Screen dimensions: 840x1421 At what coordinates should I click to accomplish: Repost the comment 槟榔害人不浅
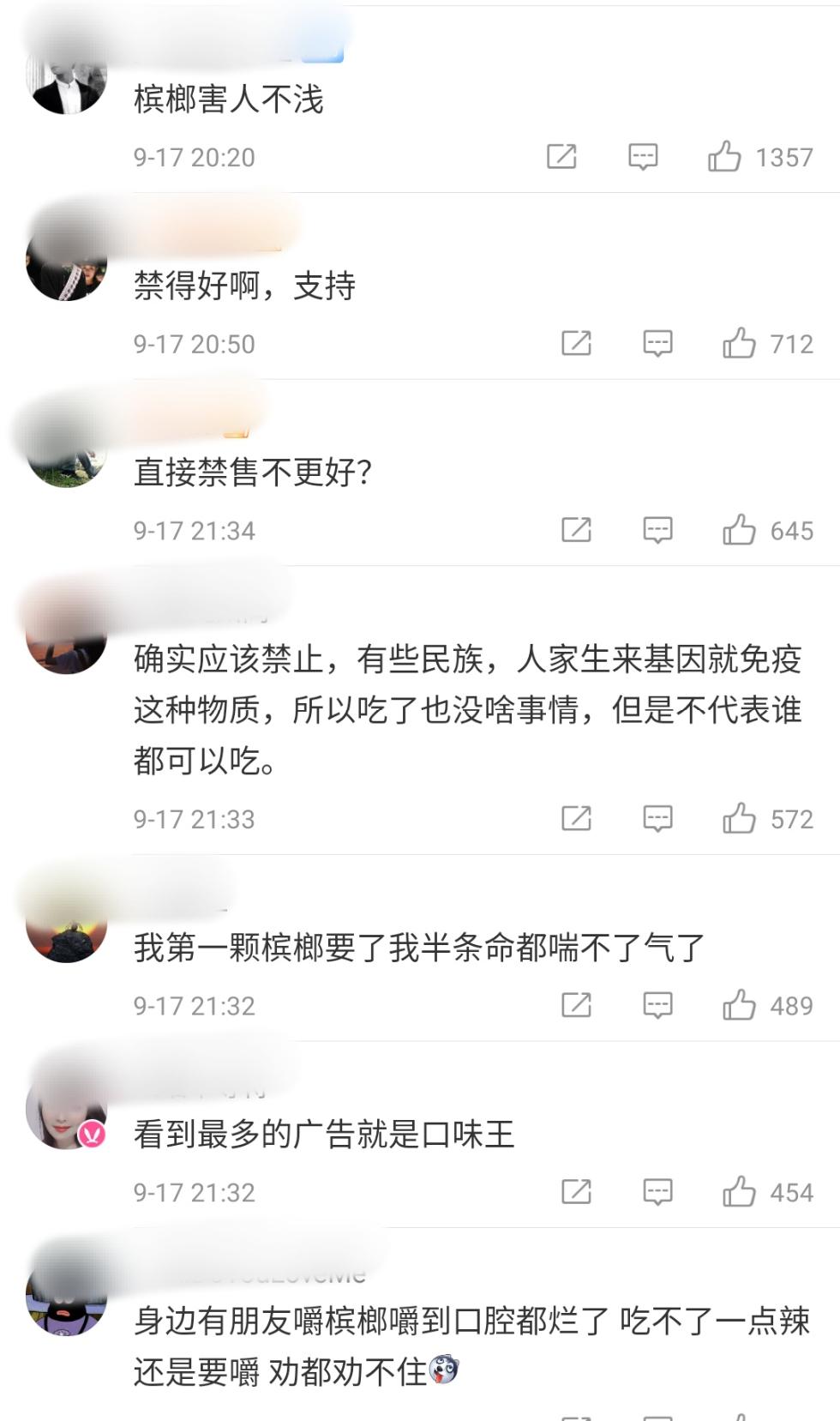(x=561, y=157)
